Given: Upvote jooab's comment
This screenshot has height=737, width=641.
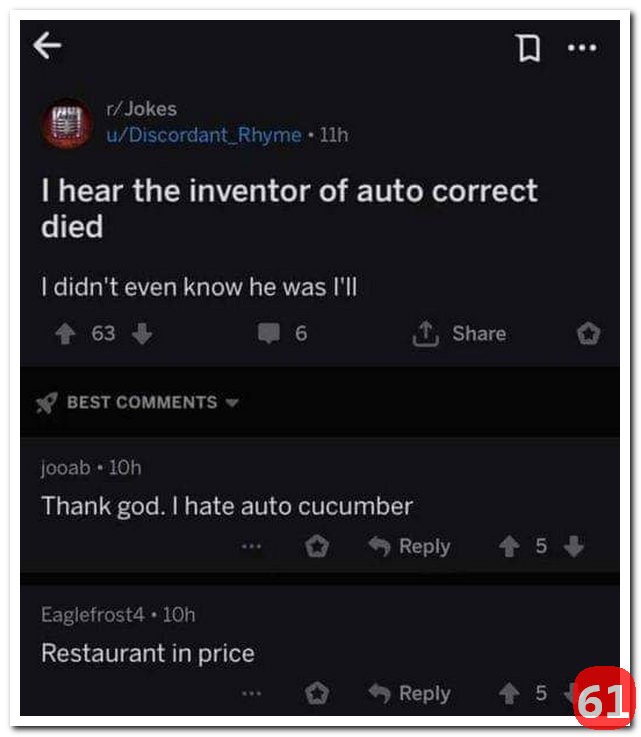Looking at the screenshot, I should (508, 547).
